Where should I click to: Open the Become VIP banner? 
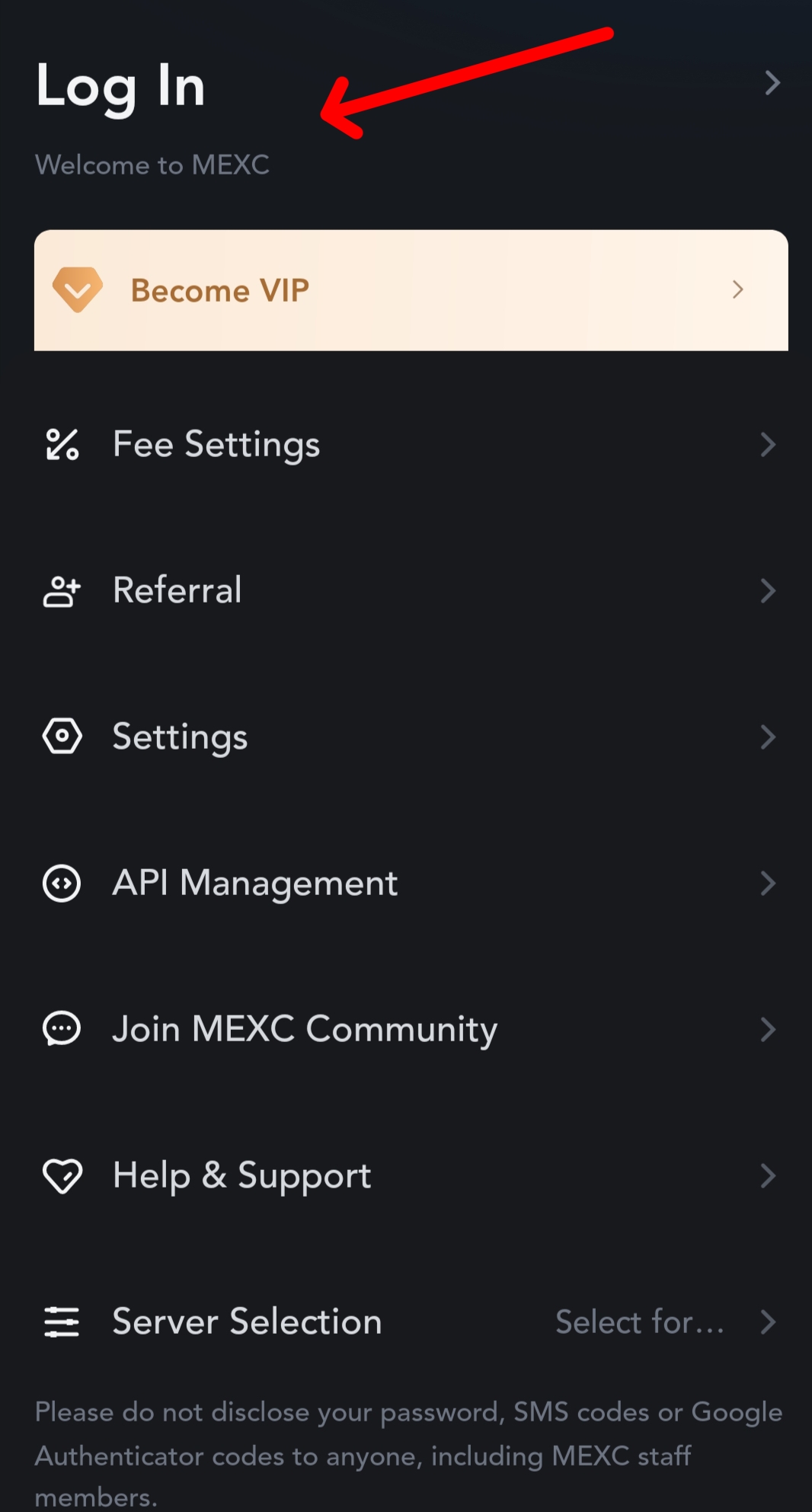point(411,290)
